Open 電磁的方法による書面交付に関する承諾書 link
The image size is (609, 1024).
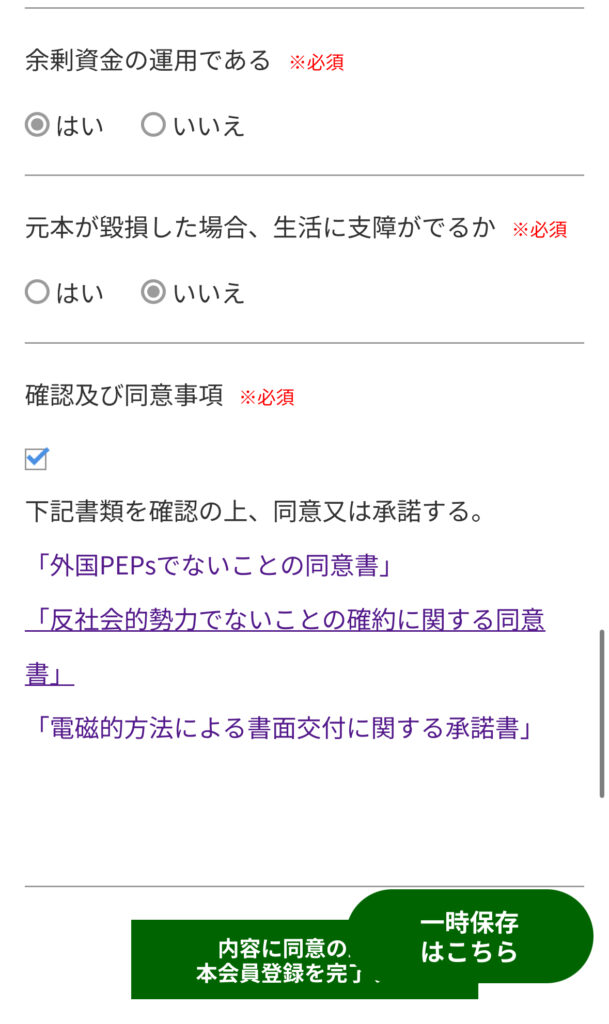(277, 729)
